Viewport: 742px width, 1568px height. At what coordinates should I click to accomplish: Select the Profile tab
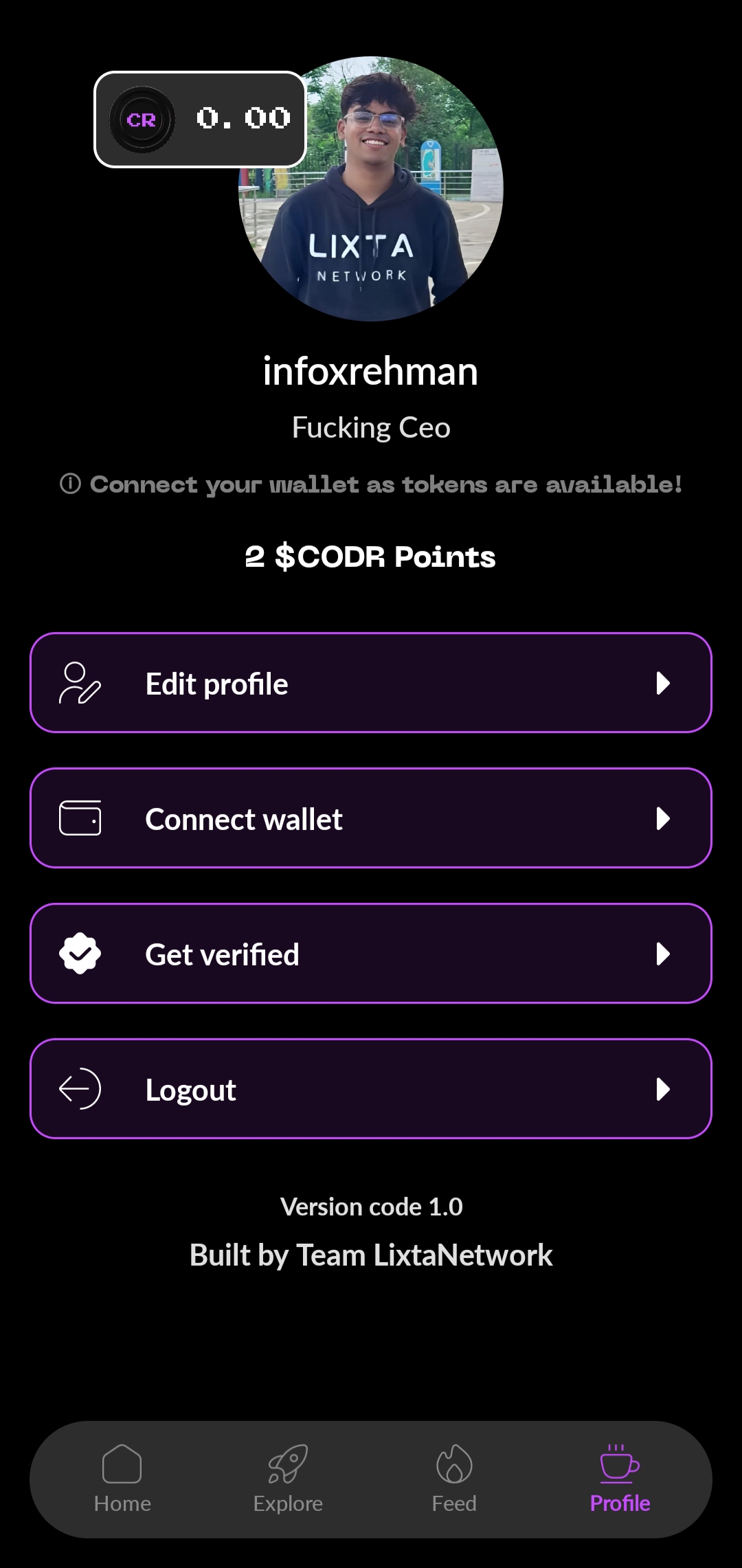(620, 1479)
